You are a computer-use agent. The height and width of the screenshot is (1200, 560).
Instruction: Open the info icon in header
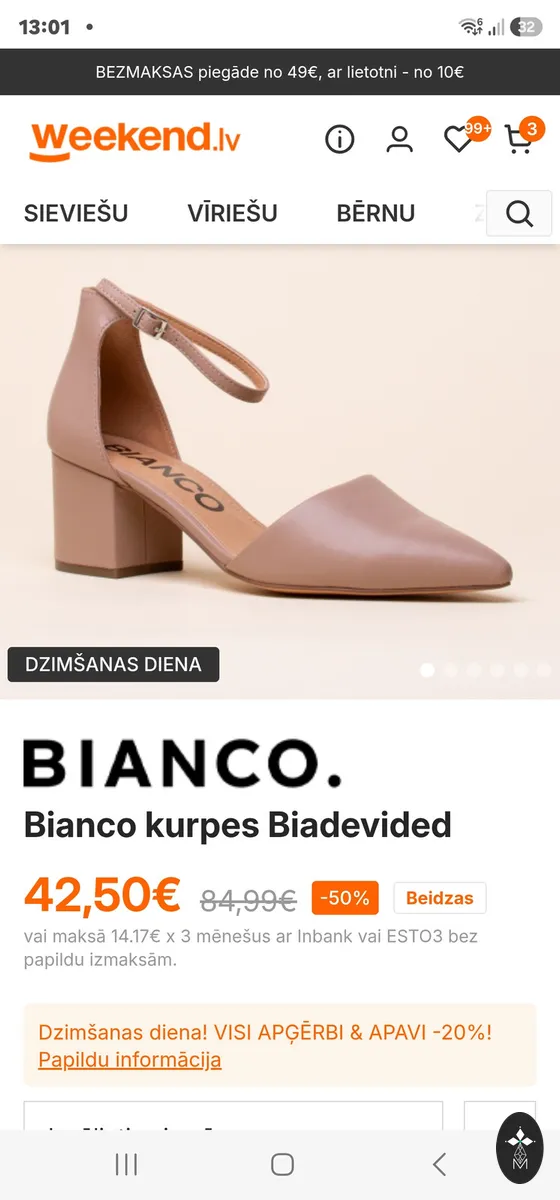[x=340, y=139]
